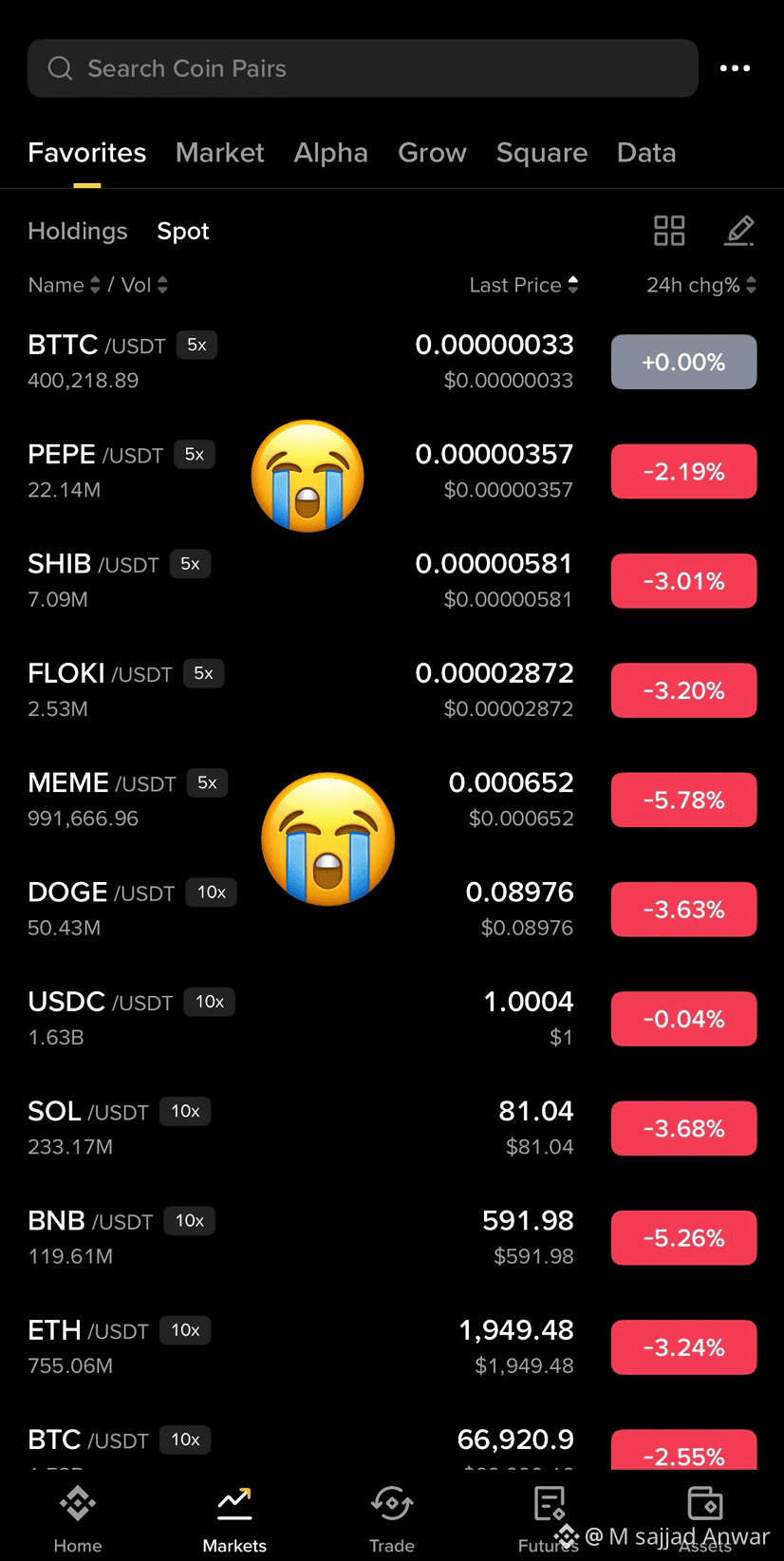The image size is (784, 1561).
Task: Switch to the Holdings sub-tab
Action: (x=78, y=231)
